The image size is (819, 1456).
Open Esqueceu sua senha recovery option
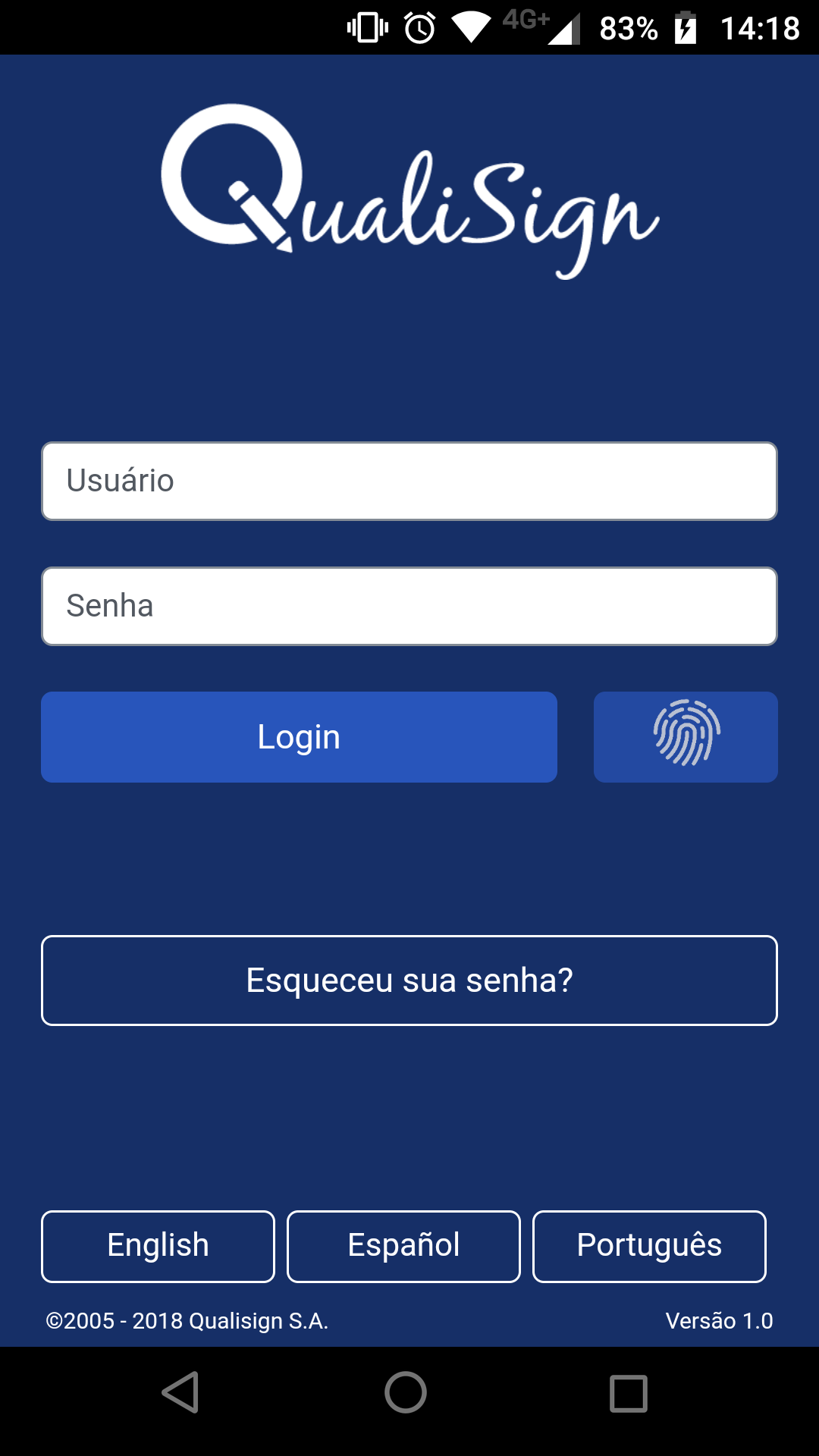click(409, 980)
